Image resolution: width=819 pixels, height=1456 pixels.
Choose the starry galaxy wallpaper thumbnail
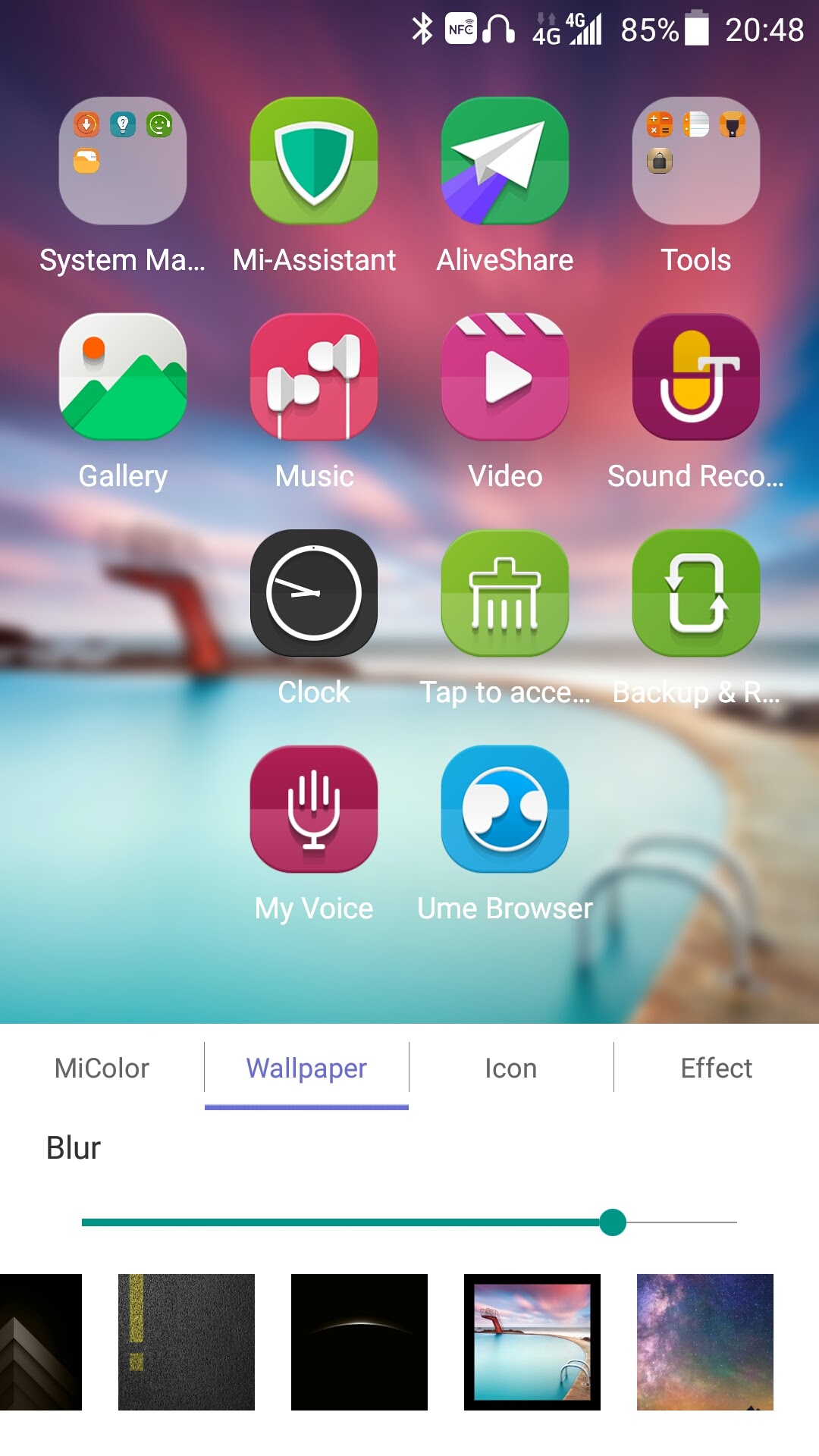coord(705,1341)
